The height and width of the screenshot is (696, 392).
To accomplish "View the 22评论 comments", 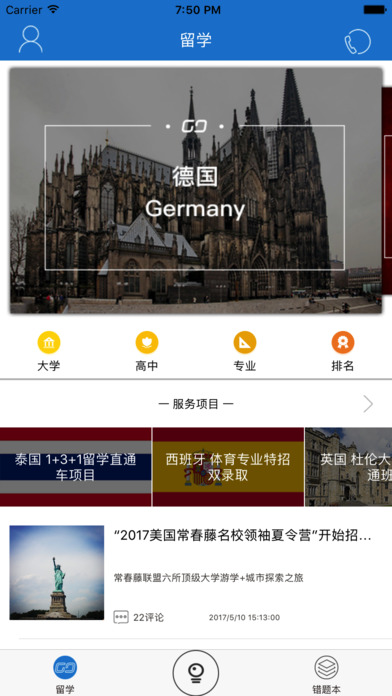I will pos(139,617).
